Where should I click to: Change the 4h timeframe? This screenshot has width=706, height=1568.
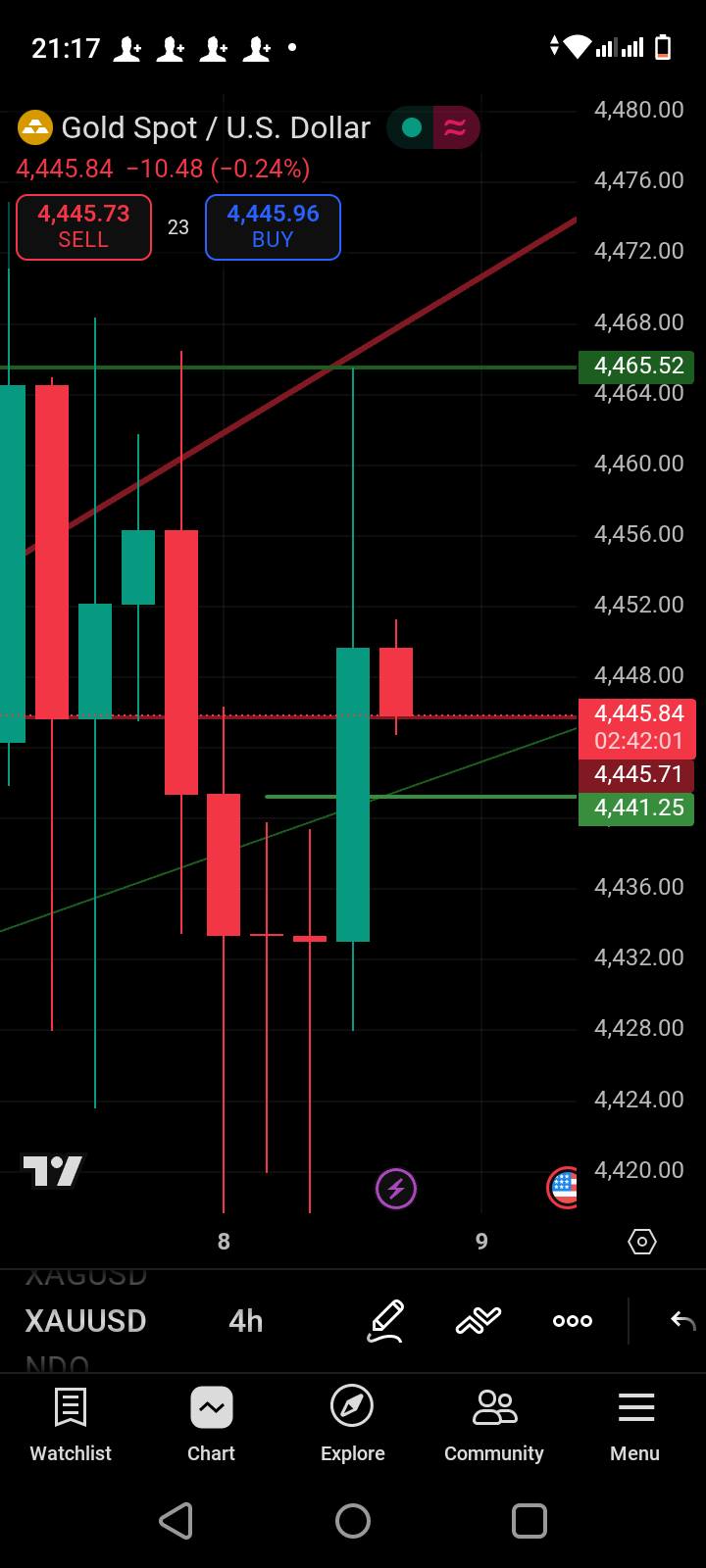coord(246,1321)
